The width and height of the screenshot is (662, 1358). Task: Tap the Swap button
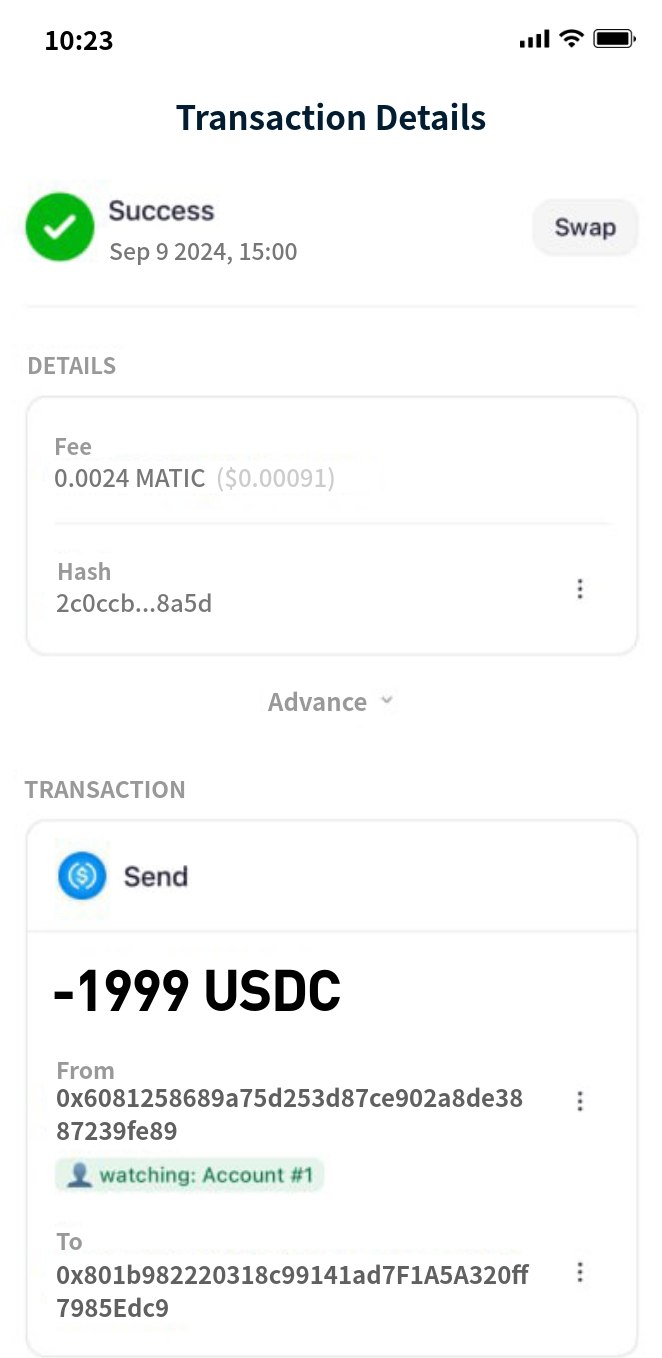(x=584, y=228)
